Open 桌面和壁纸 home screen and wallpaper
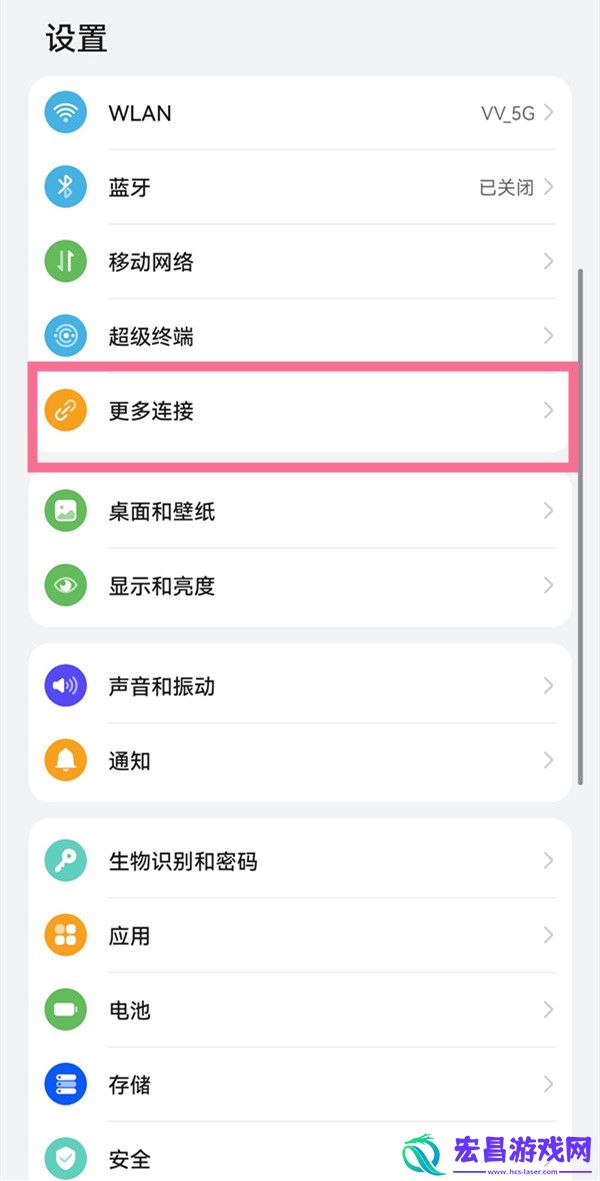 click(x=300, y=511)
